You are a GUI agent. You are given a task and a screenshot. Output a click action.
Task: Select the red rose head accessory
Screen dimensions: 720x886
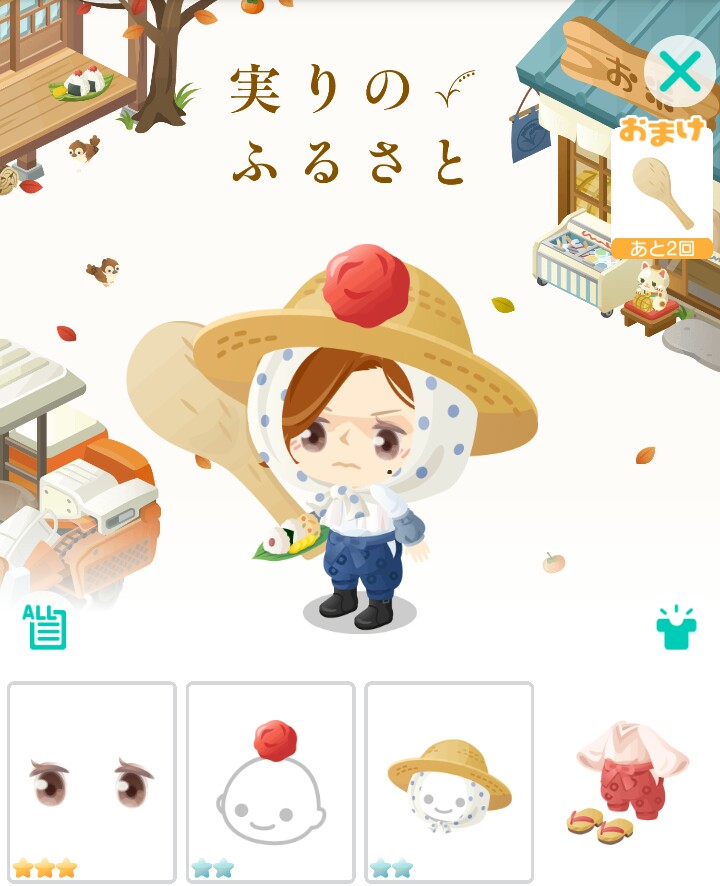pyautogui.click(x=270, y=782)
